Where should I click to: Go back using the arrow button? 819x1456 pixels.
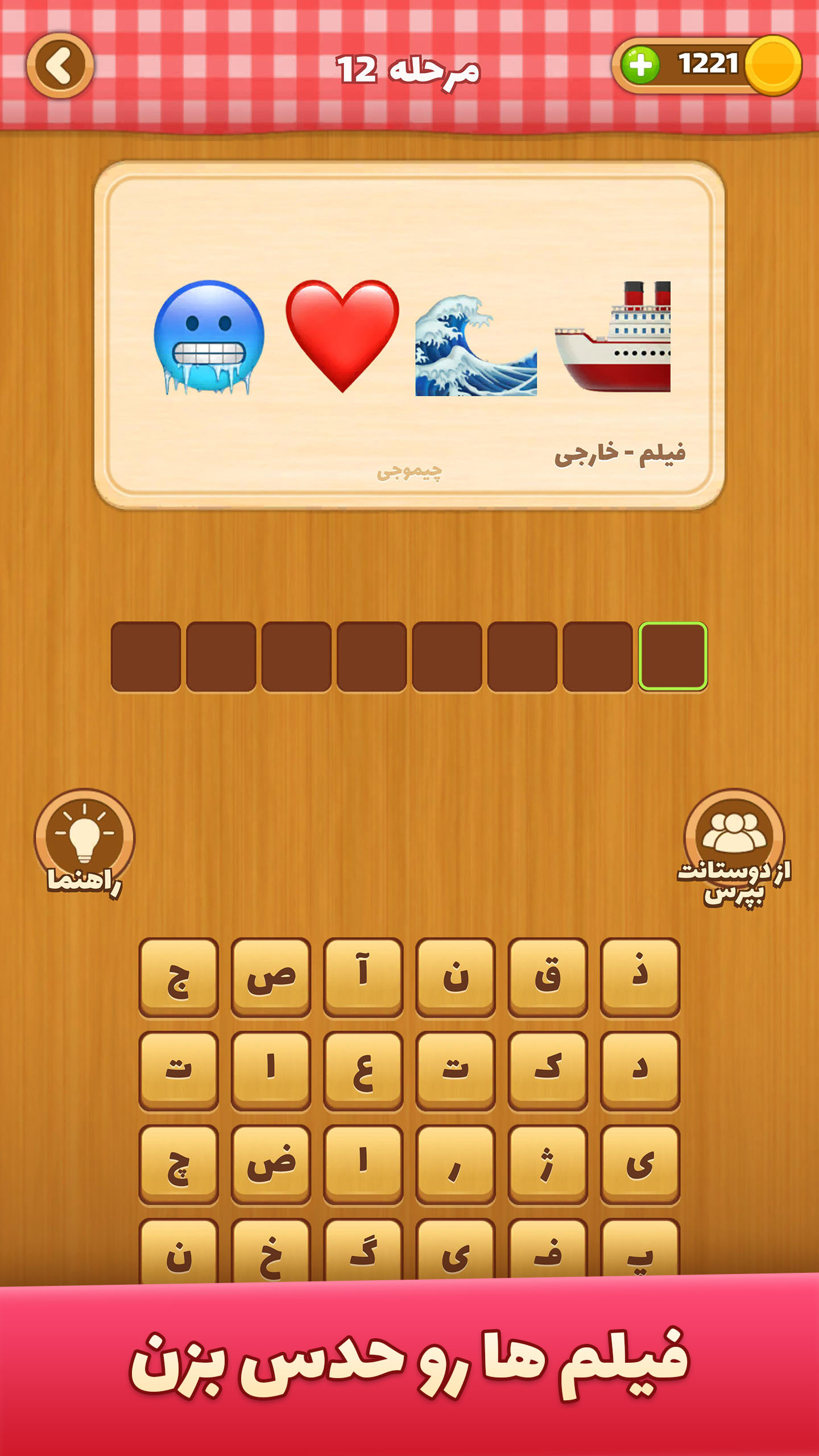(x=60, y=65)
